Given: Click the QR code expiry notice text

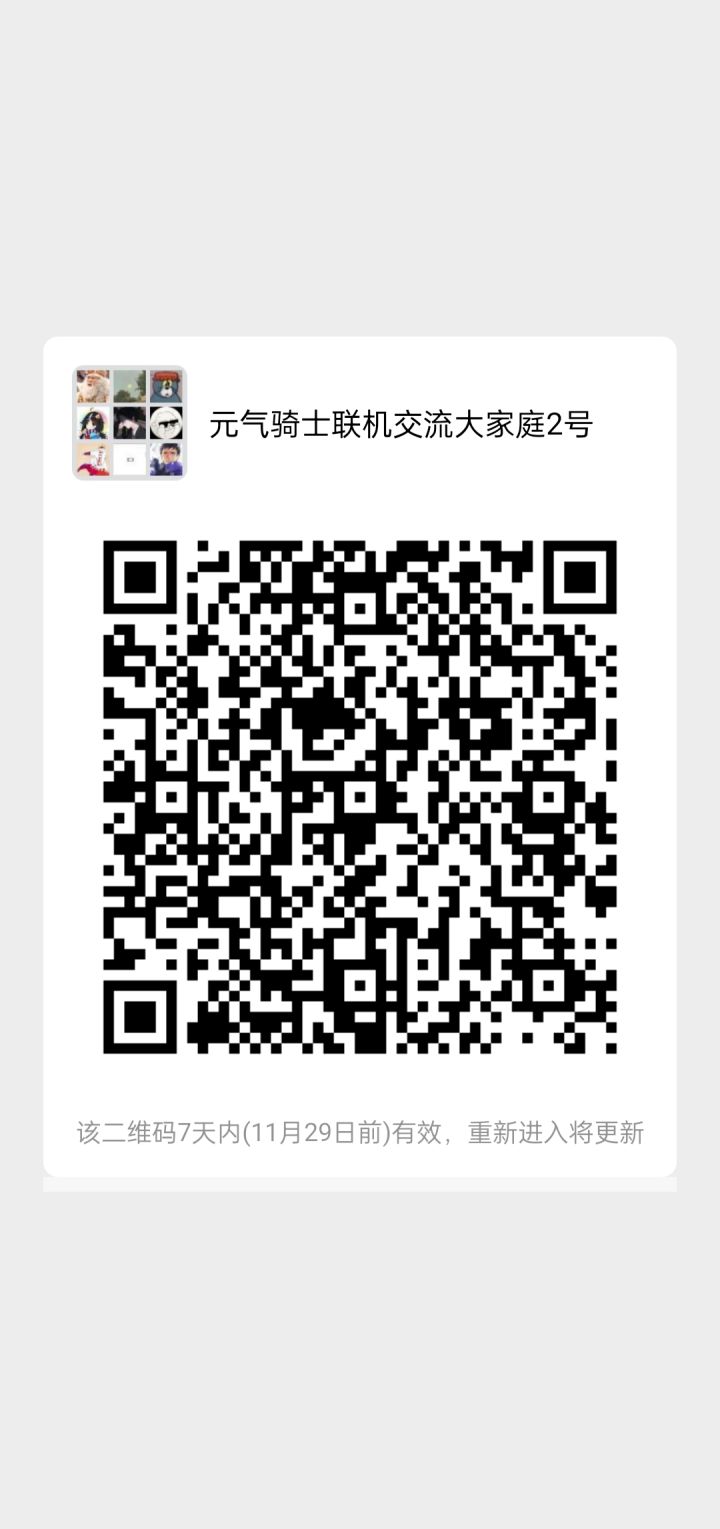Looking at the screenshot, I should coord(360,1132).
